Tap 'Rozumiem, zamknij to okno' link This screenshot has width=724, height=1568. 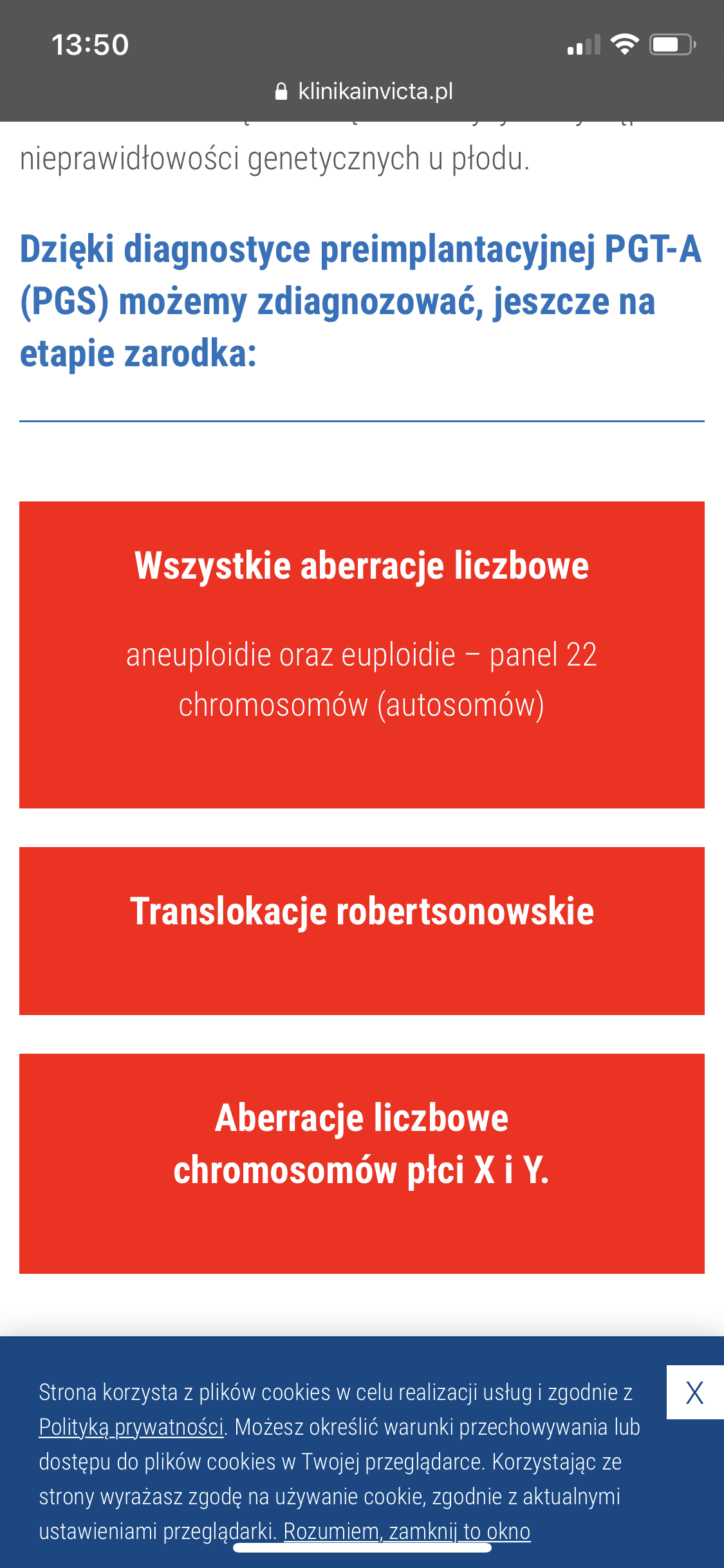coord(407,1531)
